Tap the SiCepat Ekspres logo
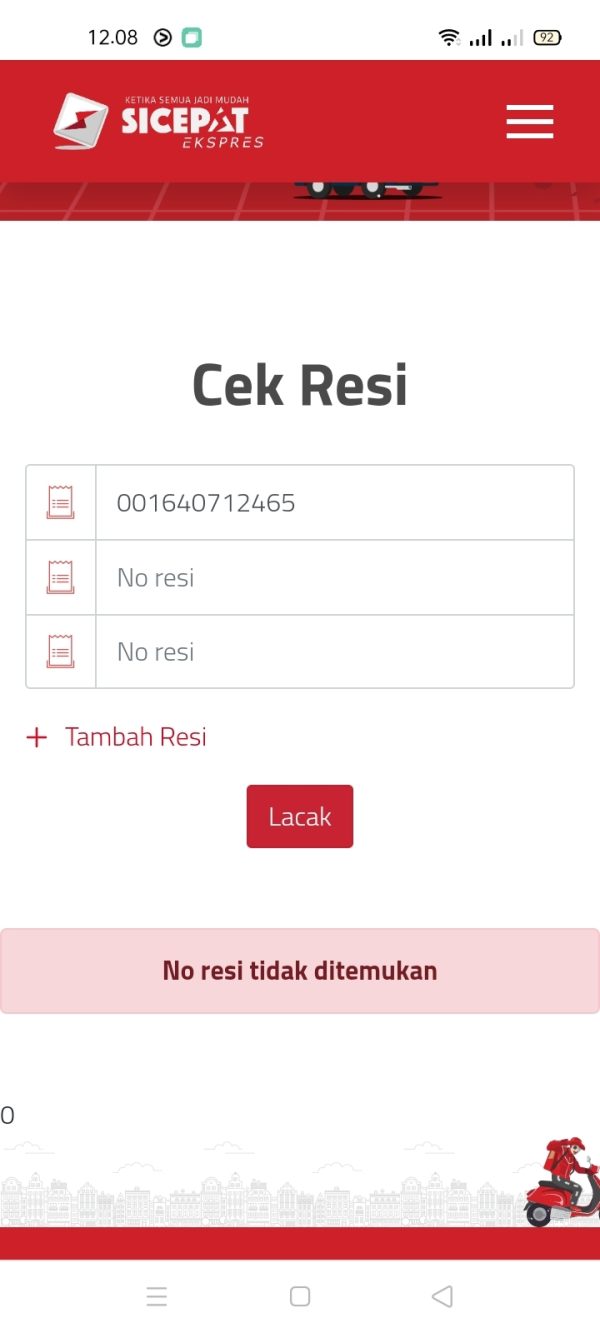The width and height of the screenshot is (600, 1333). point(159,122)
